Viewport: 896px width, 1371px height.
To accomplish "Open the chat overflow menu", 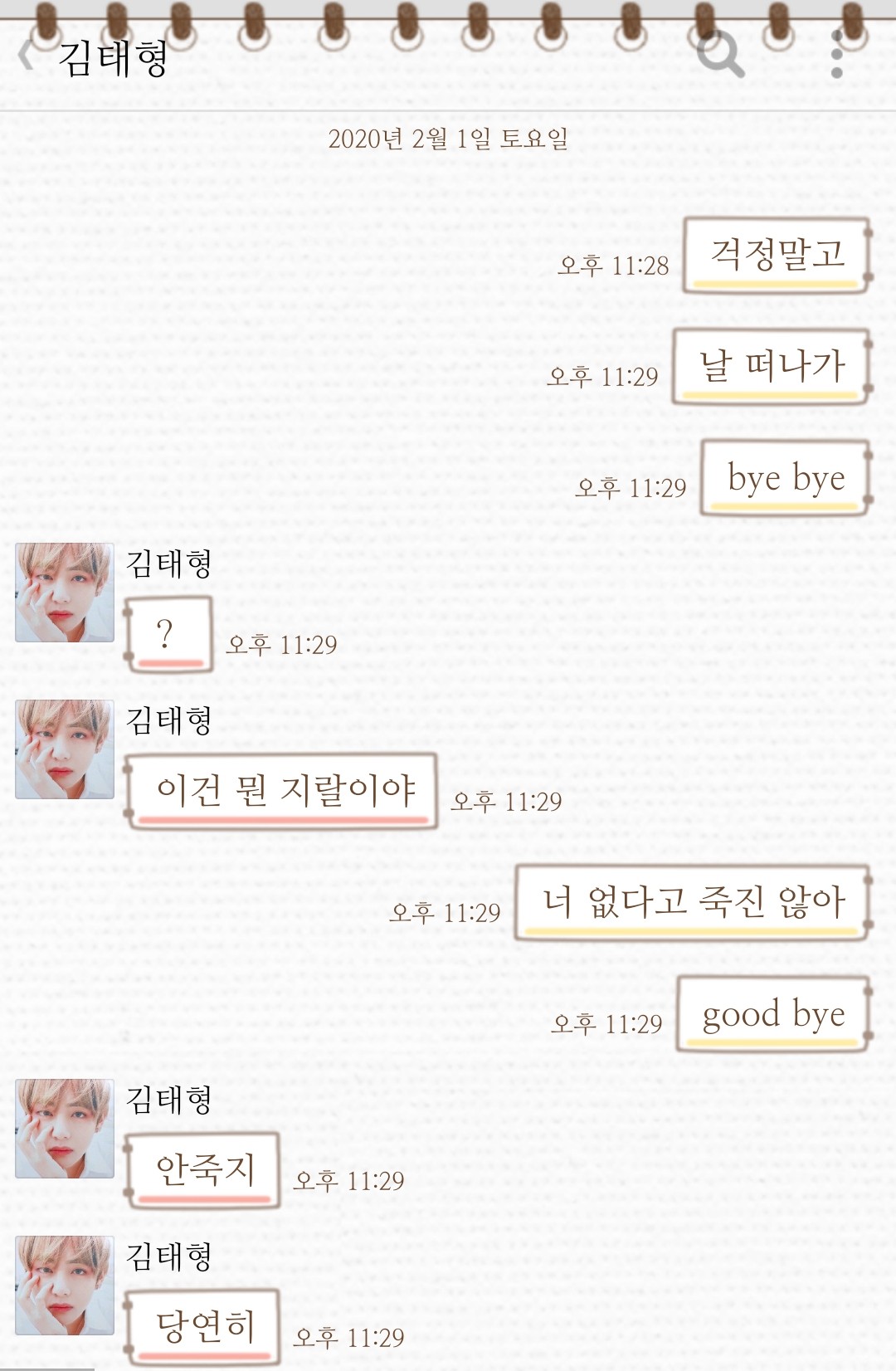I will pyautogui.click(x=836, y=56).
